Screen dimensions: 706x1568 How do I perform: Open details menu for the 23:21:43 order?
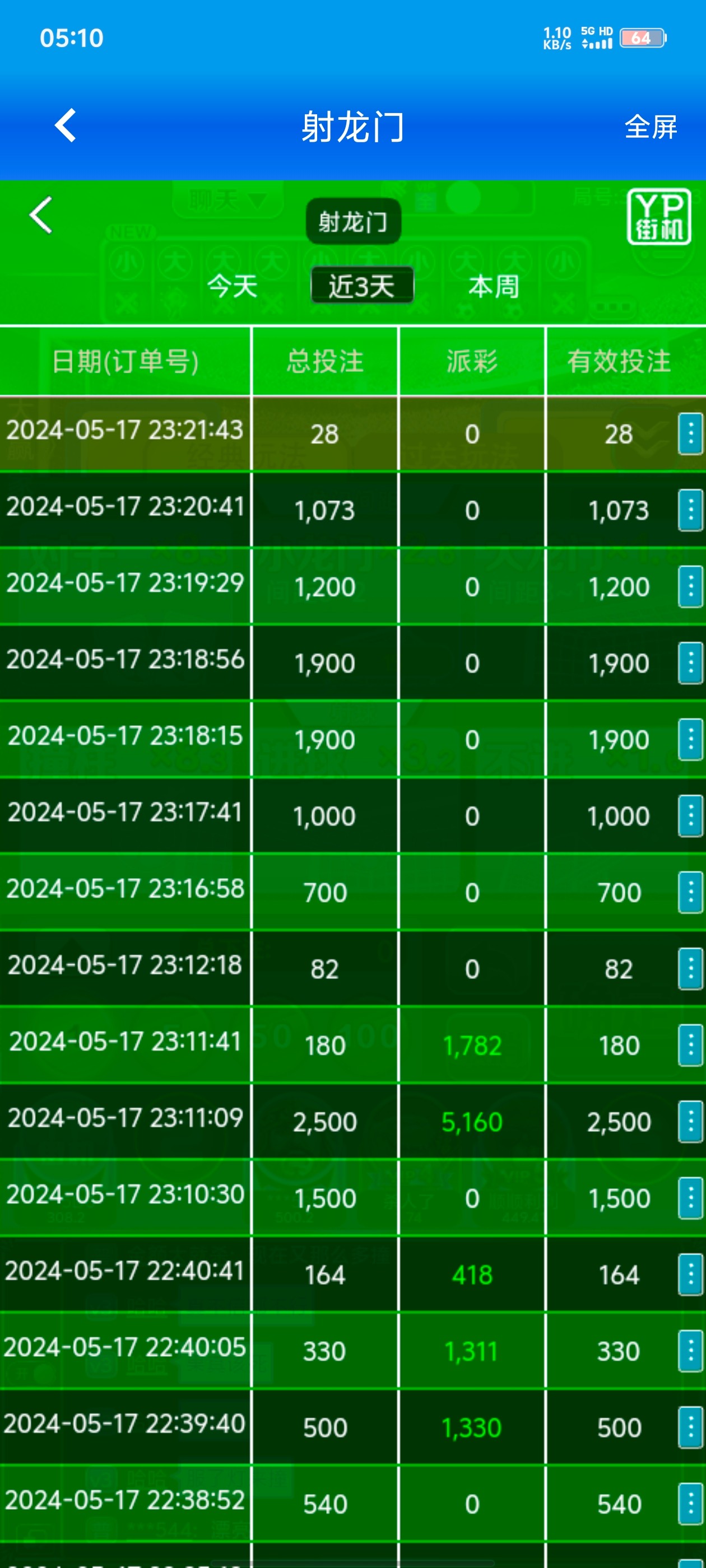[x=690, y=434]
